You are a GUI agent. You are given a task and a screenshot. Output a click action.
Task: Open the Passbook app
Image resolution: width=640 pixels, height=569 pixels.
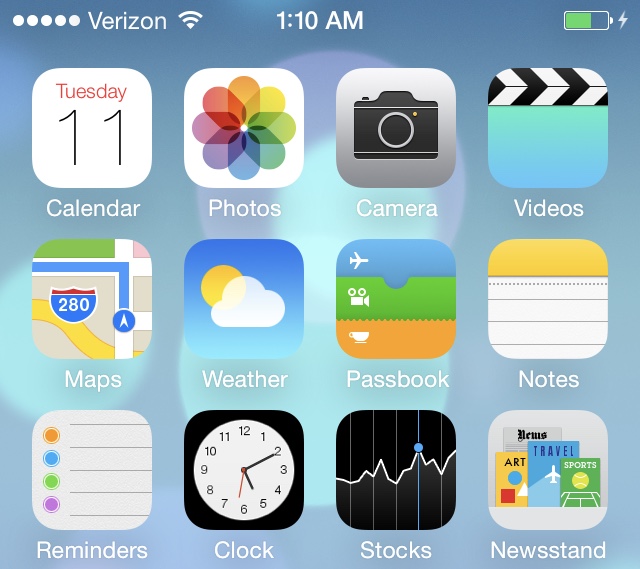pos(396,299)
